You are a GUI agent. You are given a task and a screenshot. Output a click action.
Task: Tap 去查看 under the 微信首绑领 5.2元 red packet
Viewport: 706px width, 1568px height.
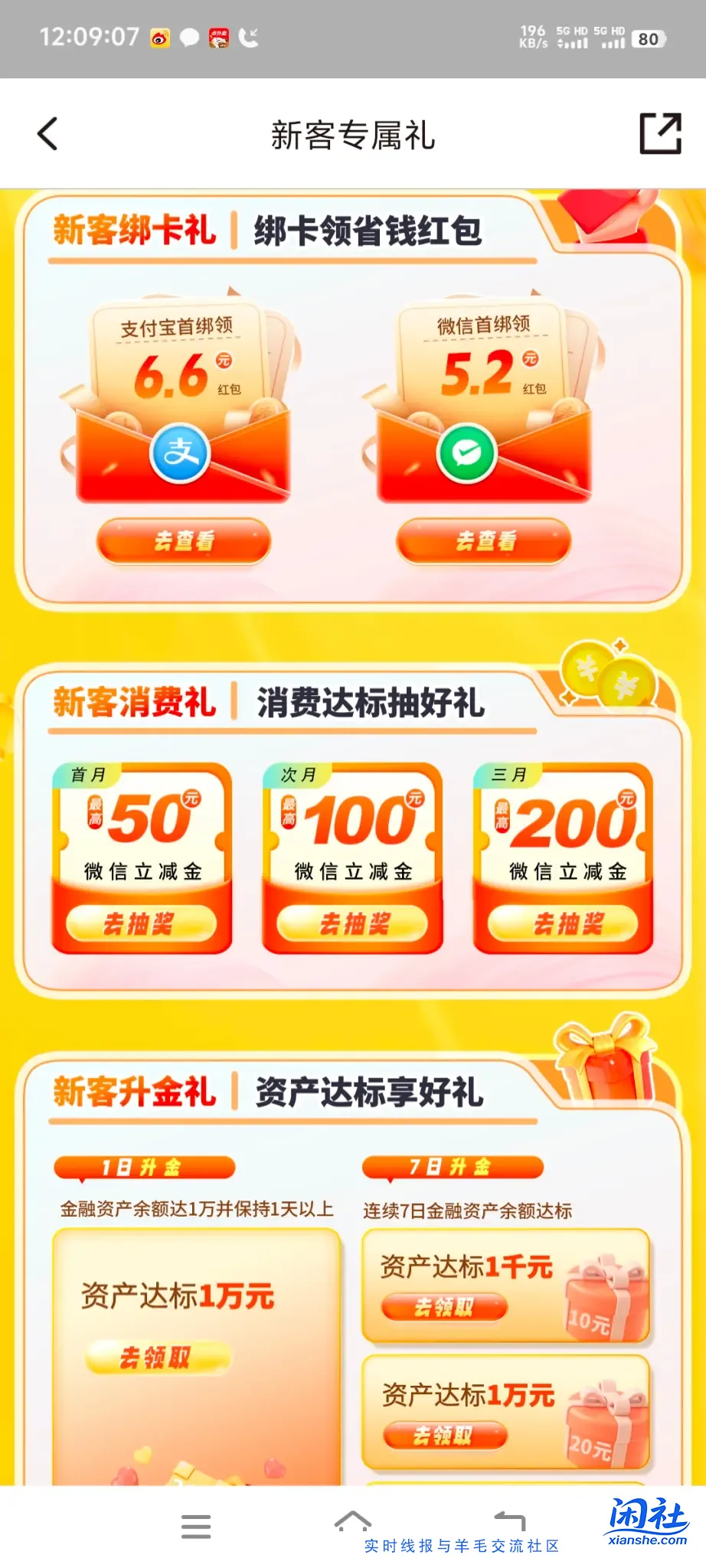click(484, 541)
